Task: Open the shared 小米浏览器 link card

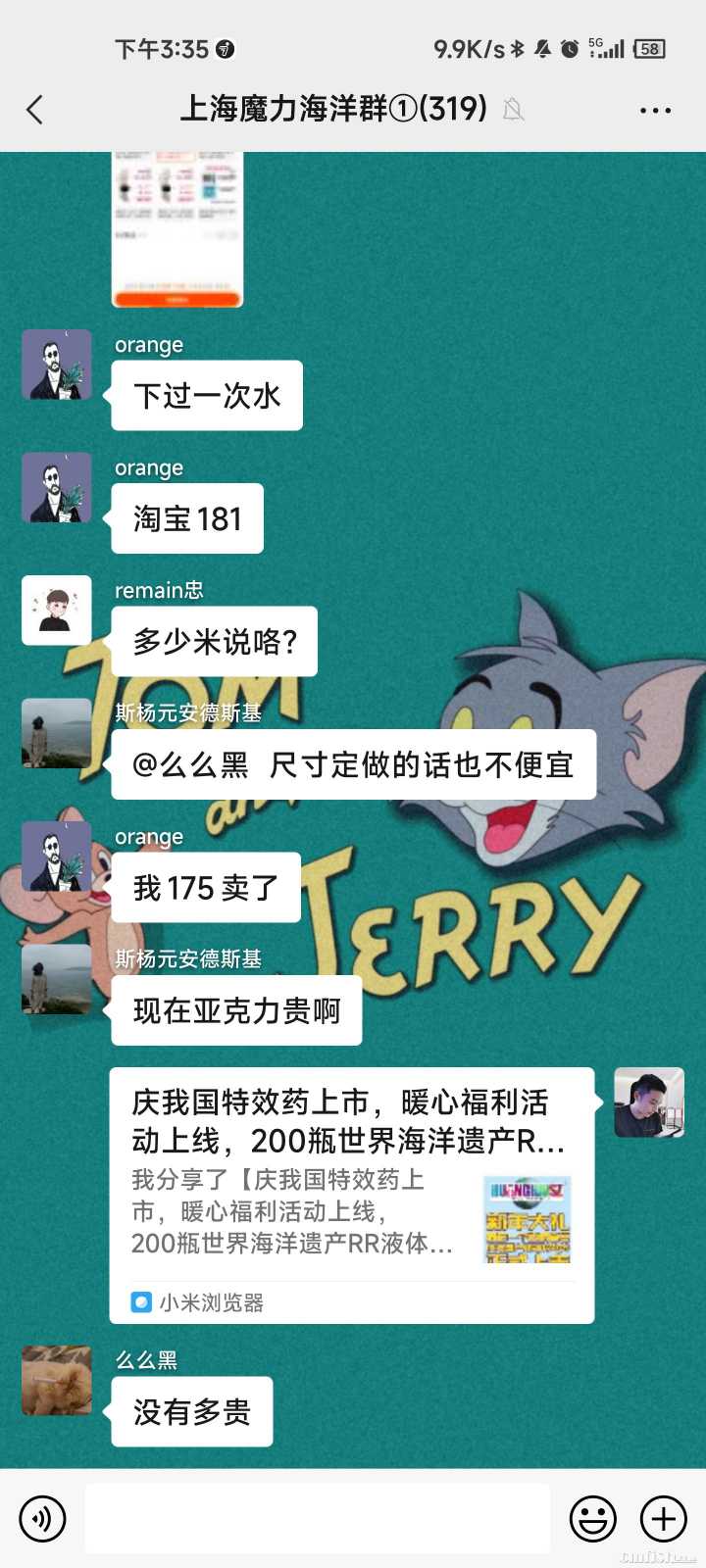Action: 351,1196
